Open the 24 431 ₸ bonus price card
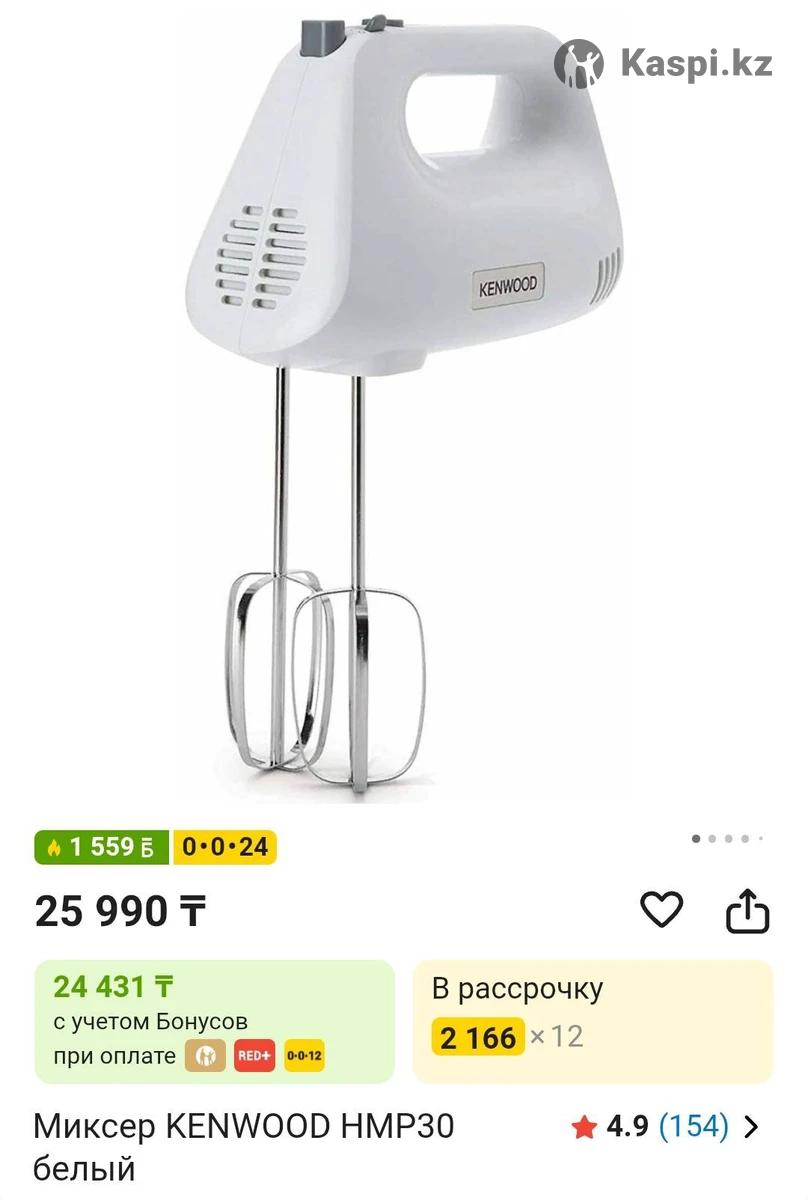The height and width of the screenshot is (1200, 808). (214, 1021)
